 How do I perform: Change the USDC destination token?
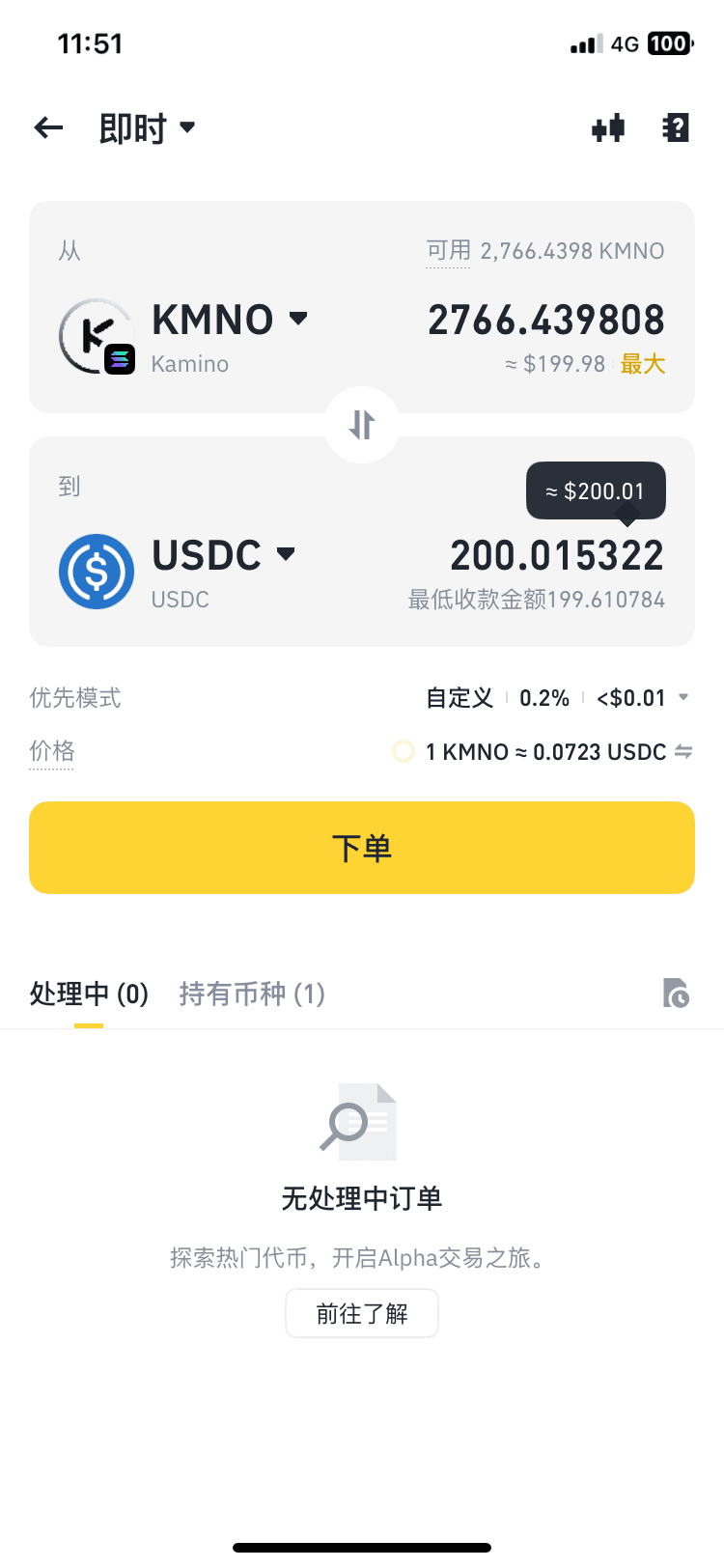coord(223,555)
